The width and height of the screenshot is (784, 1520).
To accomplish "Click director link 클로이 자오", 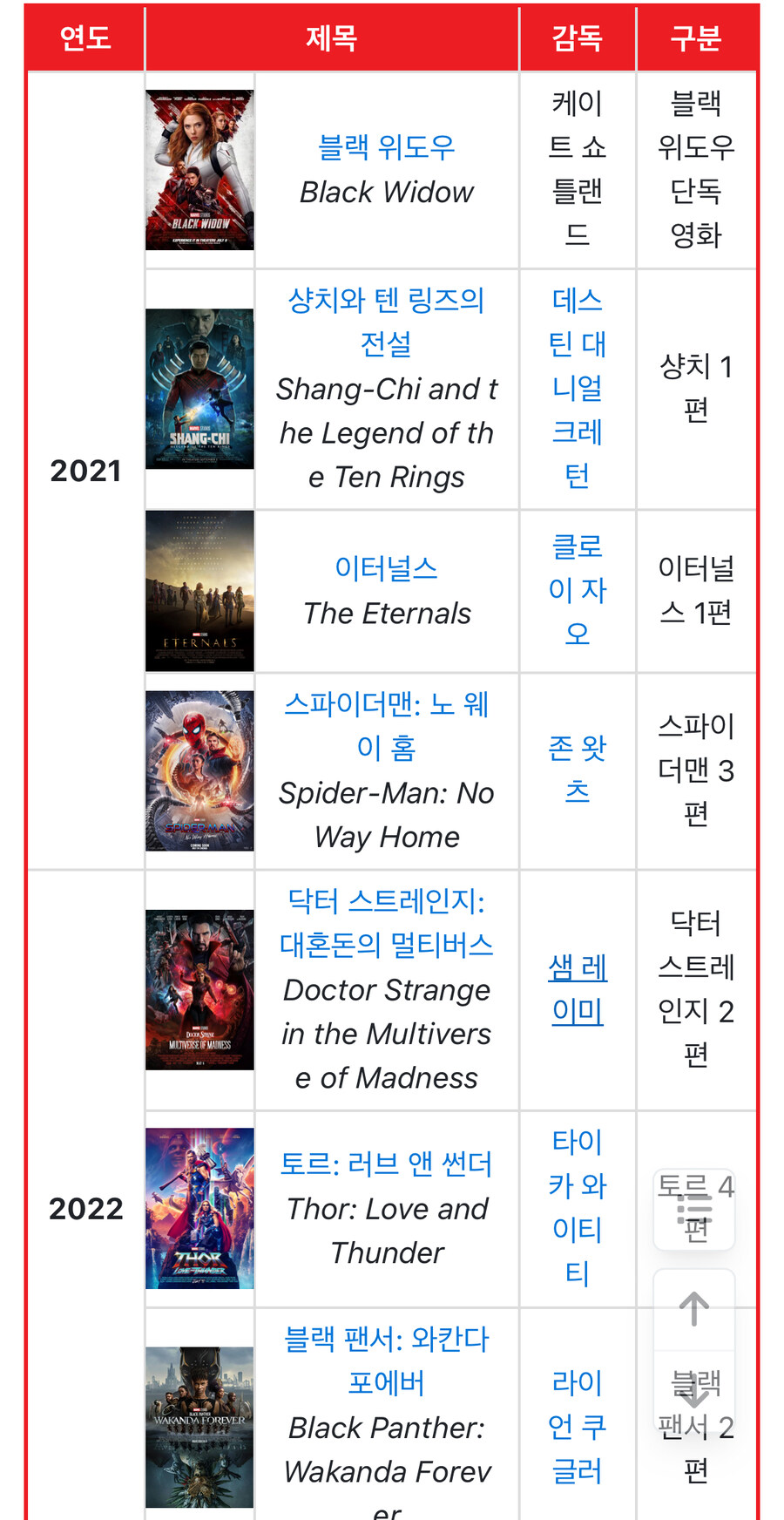I will tap(577, 590).
